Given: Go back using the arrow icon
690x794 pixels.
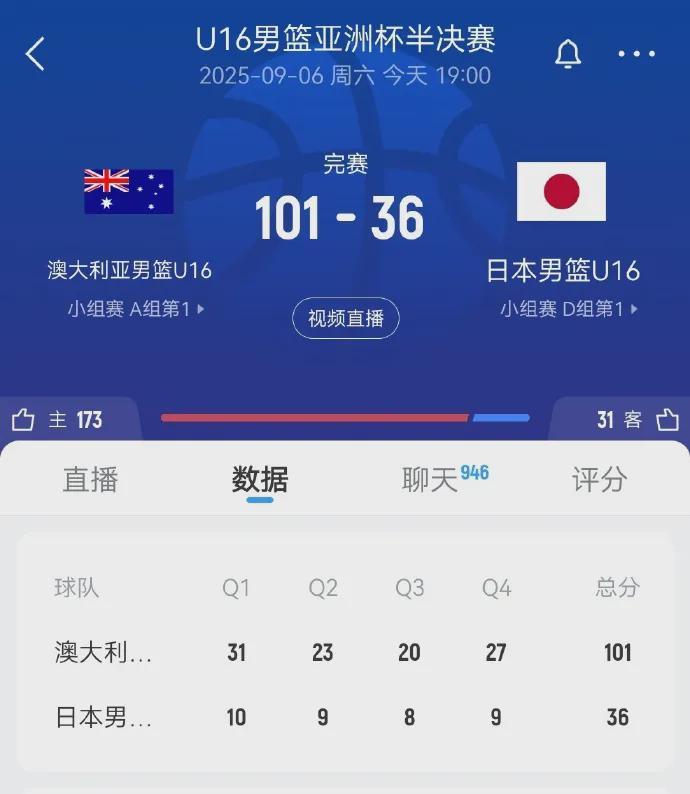Looking at the screenshot, I should [x=35, y=54].
